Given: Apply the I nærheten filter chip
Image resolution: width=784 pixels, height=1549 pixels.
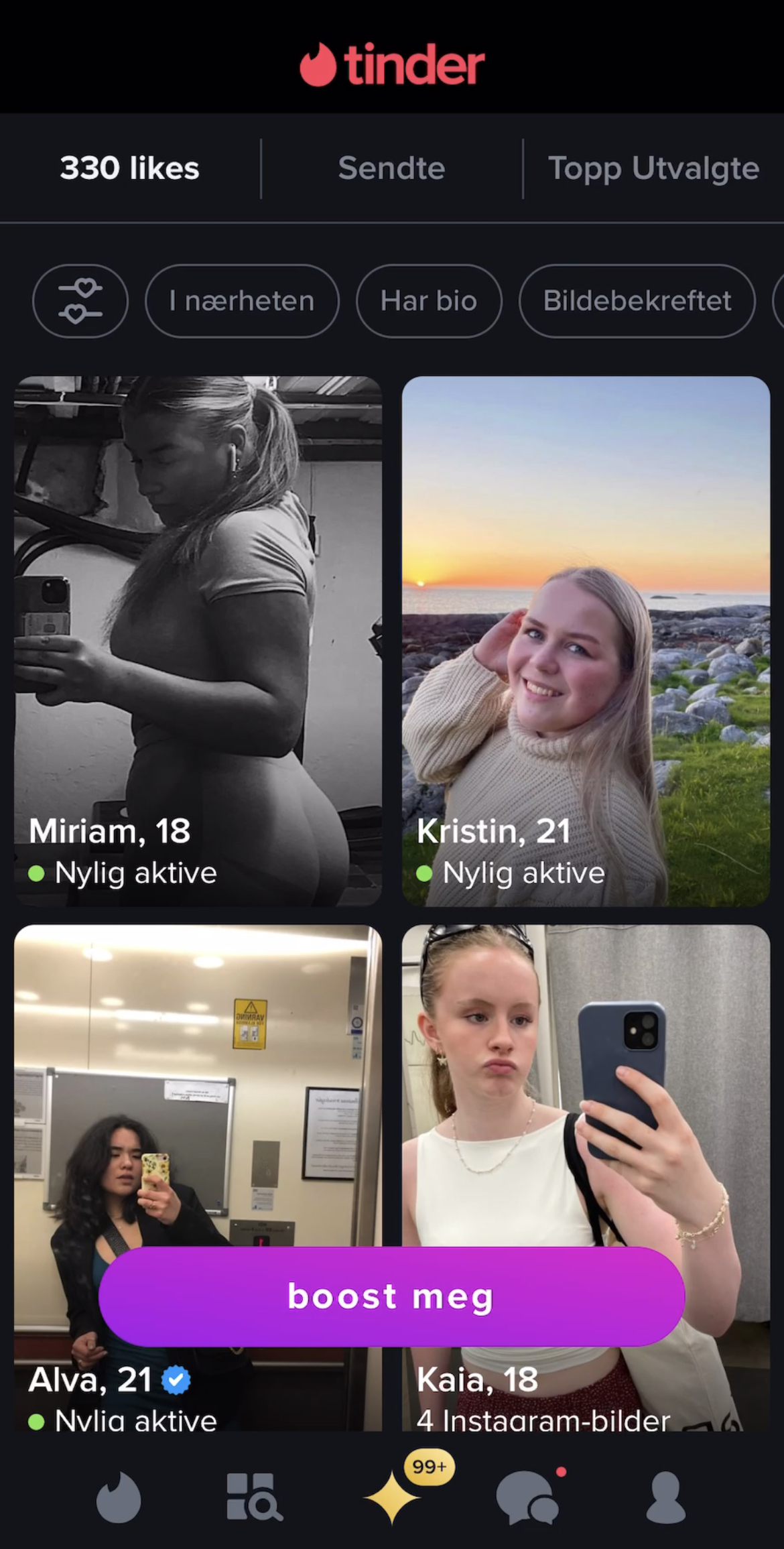Looking at the screenshot, I should [x=242, y=301].
